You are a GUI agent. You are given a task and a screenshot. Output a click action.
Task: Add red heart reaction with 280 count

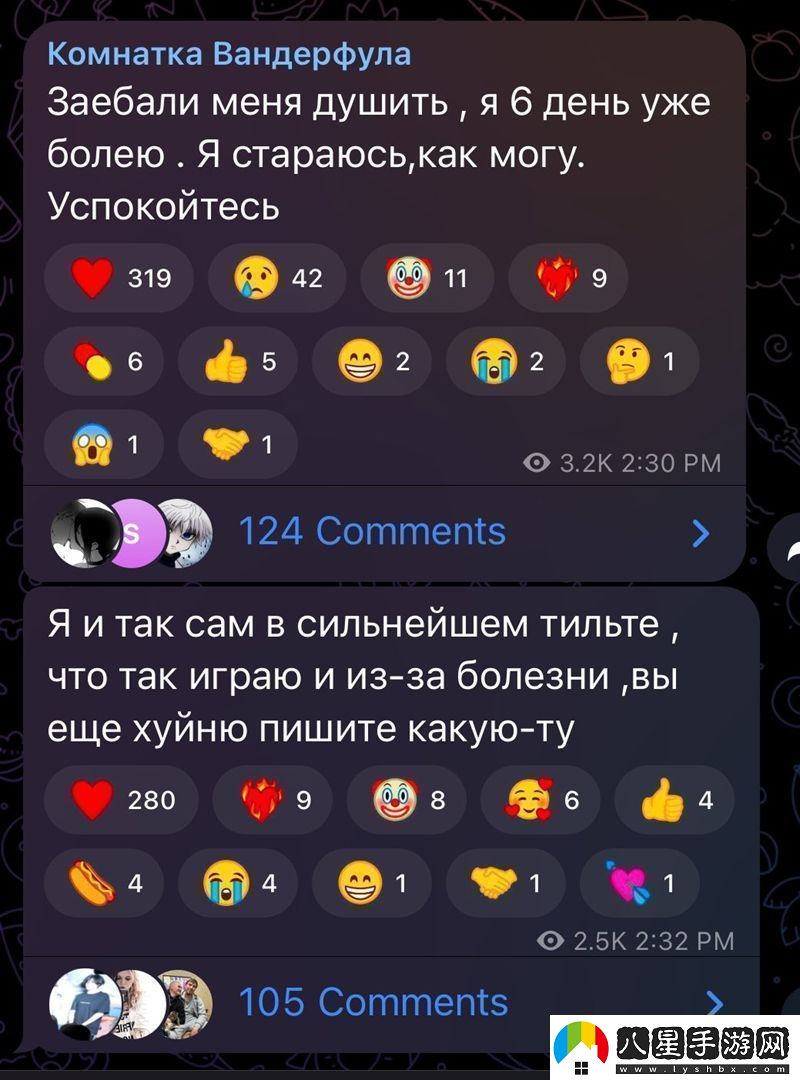tap(121, 800)
